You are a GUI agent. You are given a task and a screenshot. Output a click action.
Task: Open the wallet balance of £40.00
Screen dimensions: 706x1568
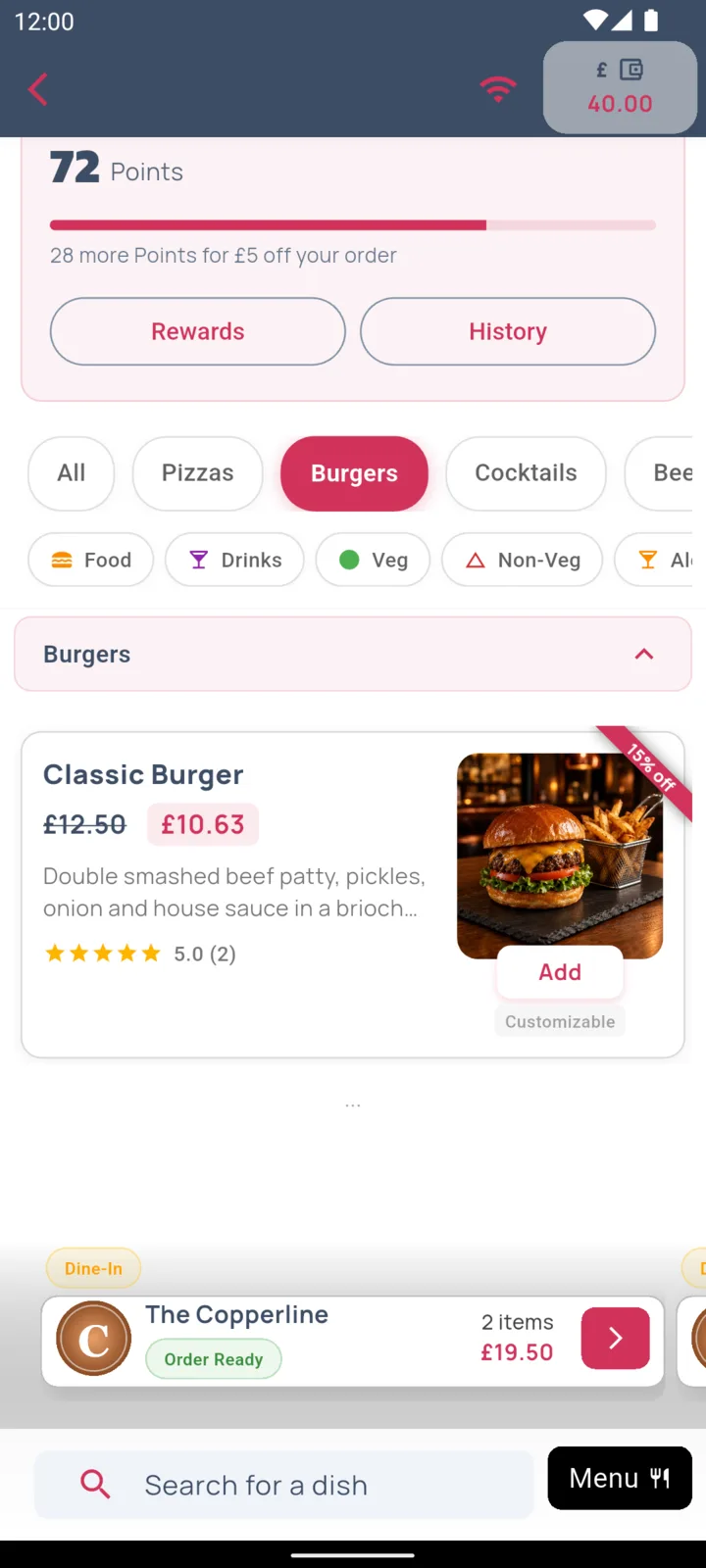point(620,87)
